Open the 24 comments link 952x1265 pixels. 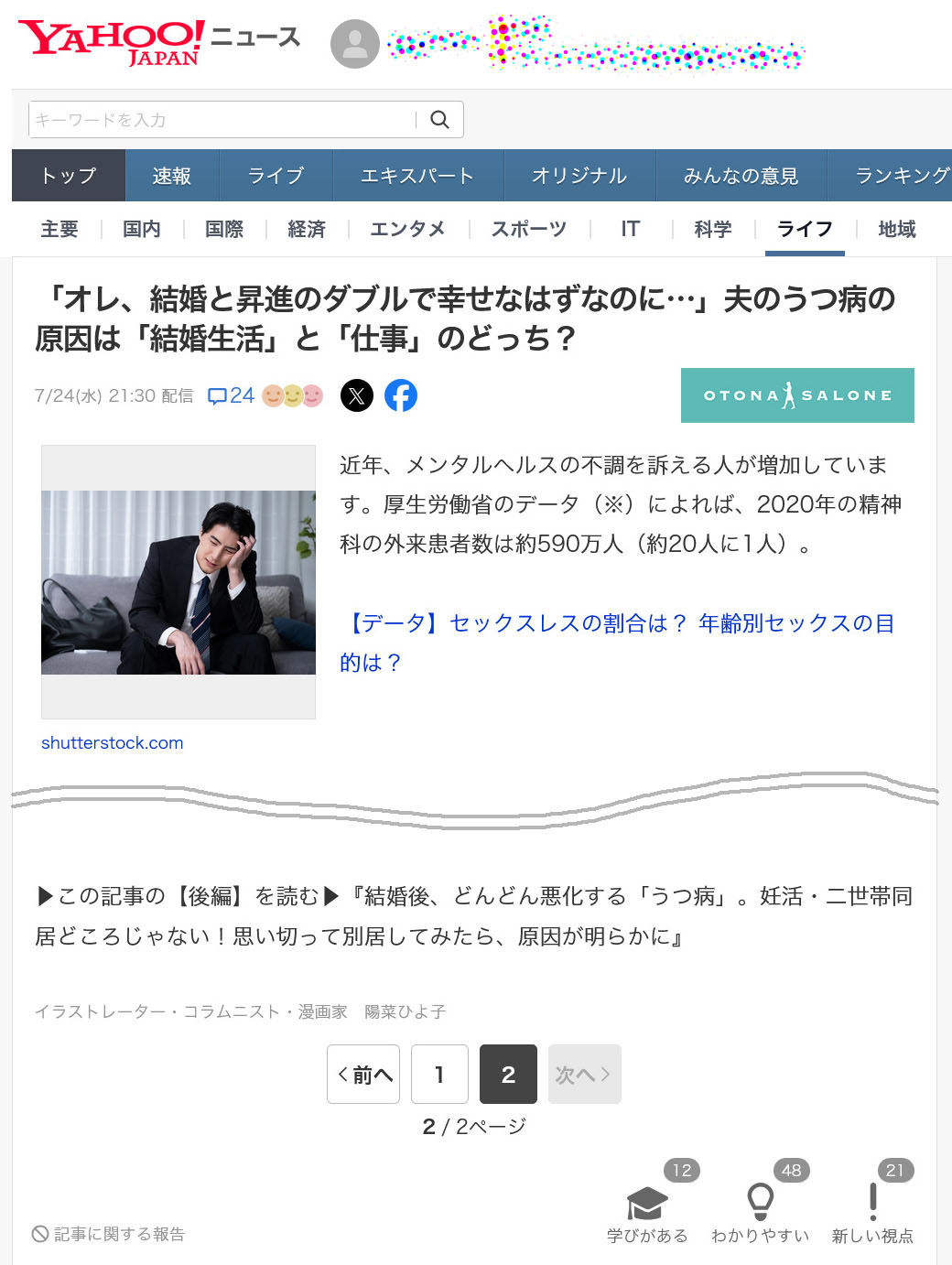232,395
